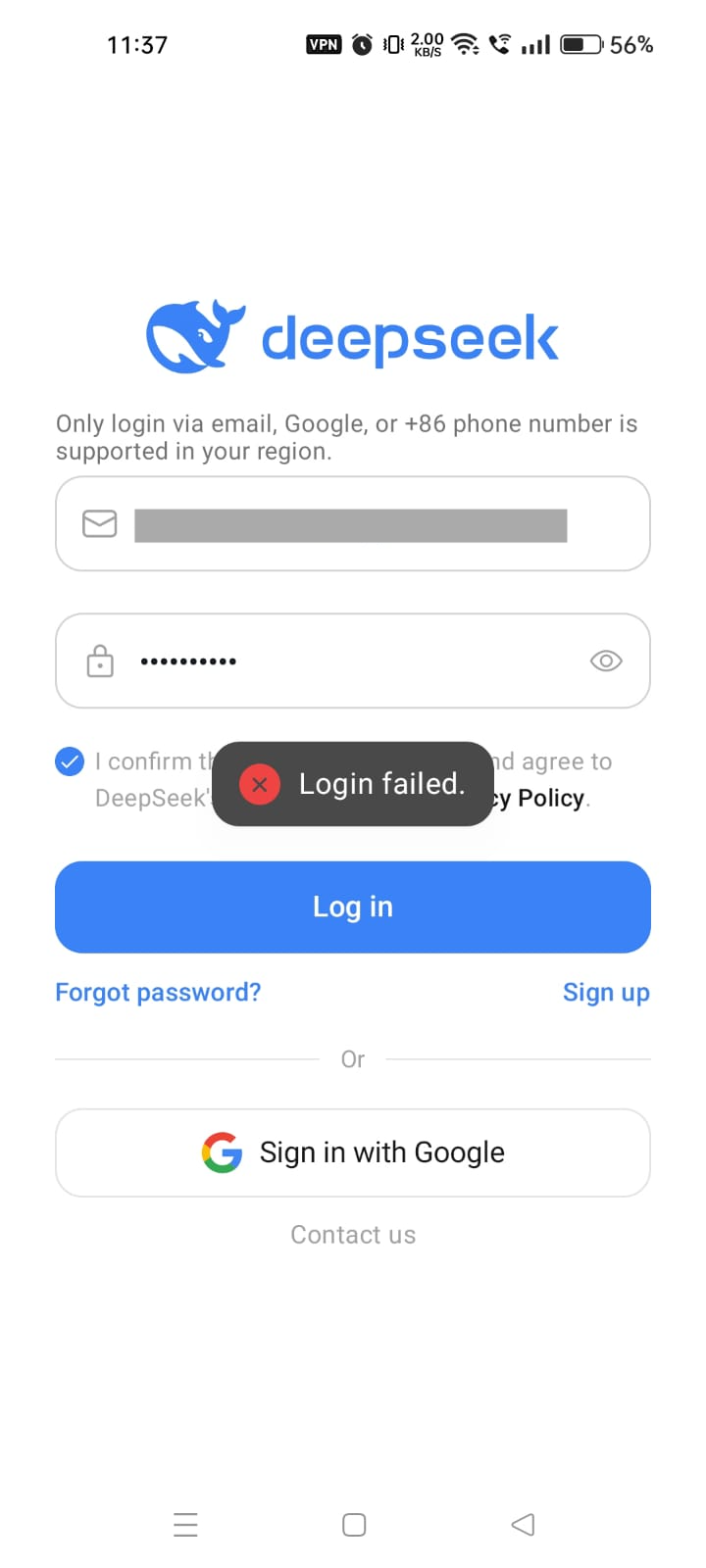
Task: Tap the blue Log in button
Action: click(x=353, y=906)
